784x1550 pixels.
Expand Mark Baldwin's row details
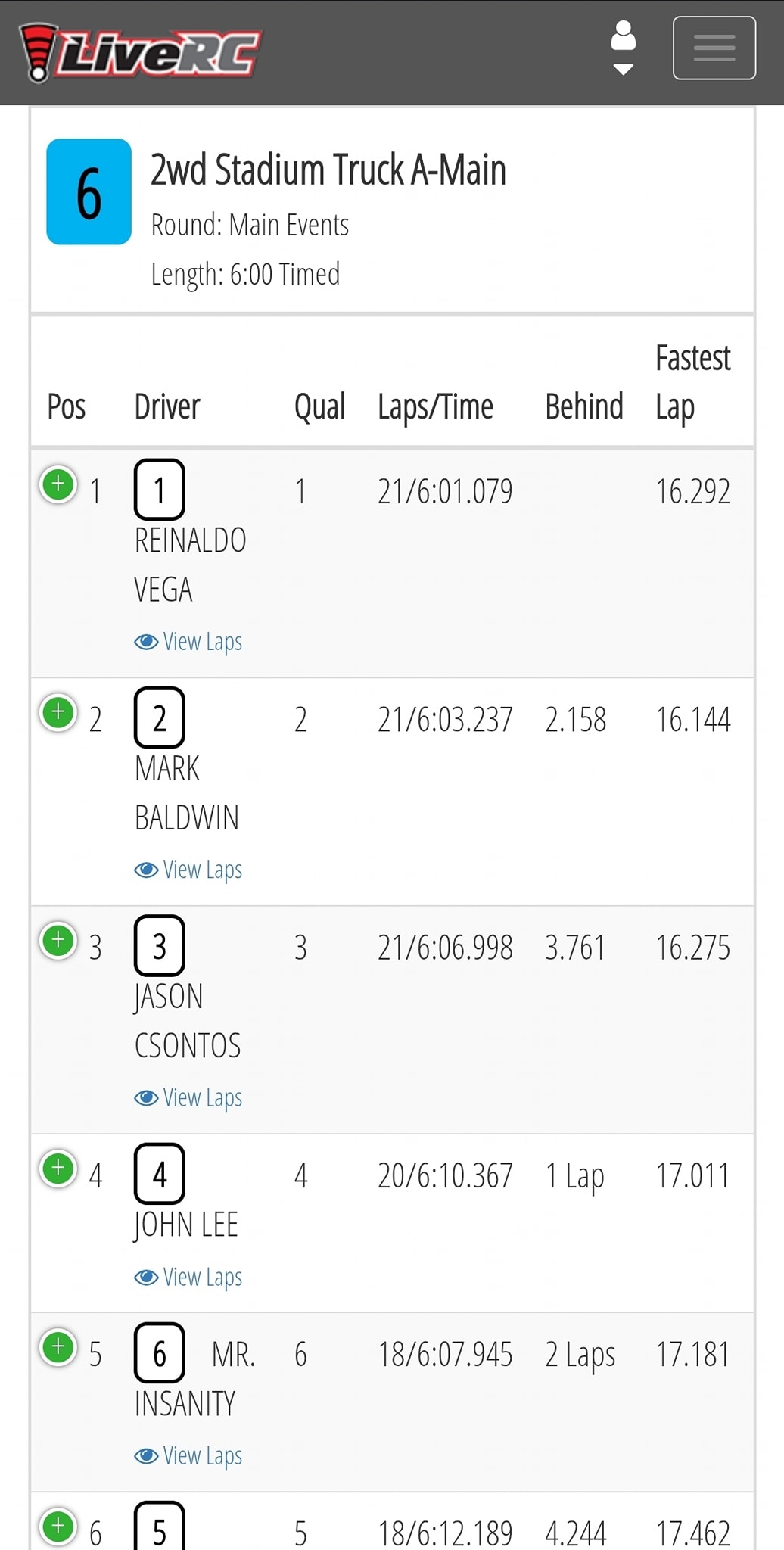point(58,712)
